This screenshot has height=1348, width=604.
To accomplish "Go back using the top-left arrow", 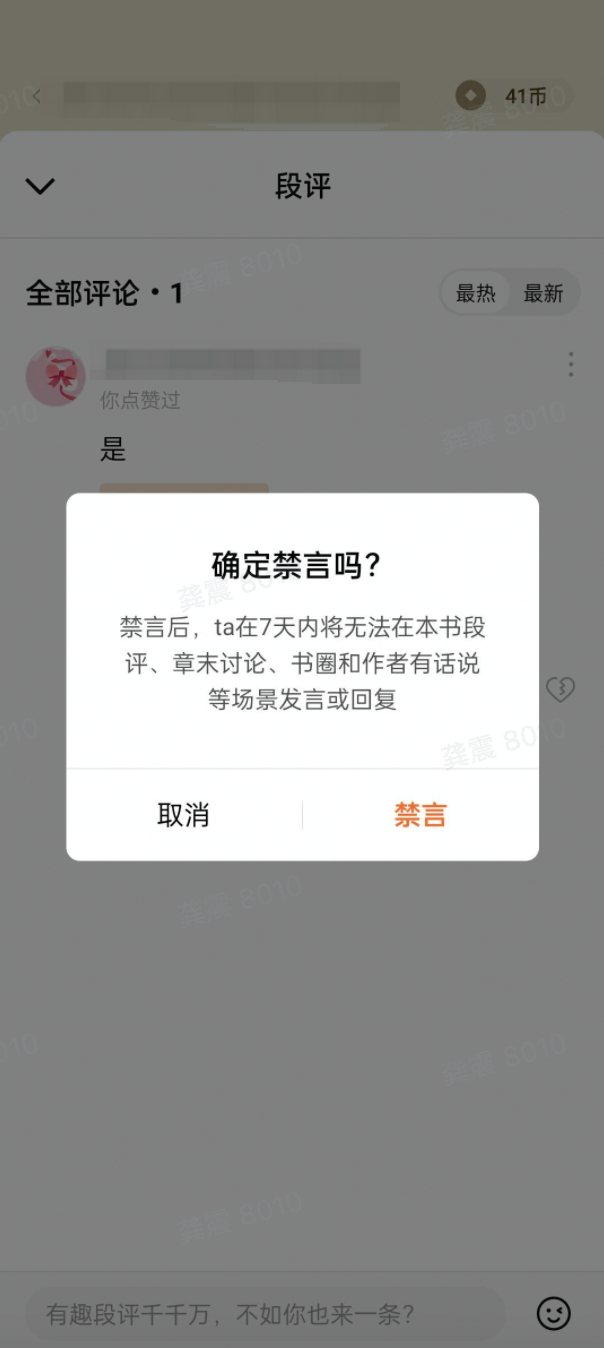I will 36,96.
